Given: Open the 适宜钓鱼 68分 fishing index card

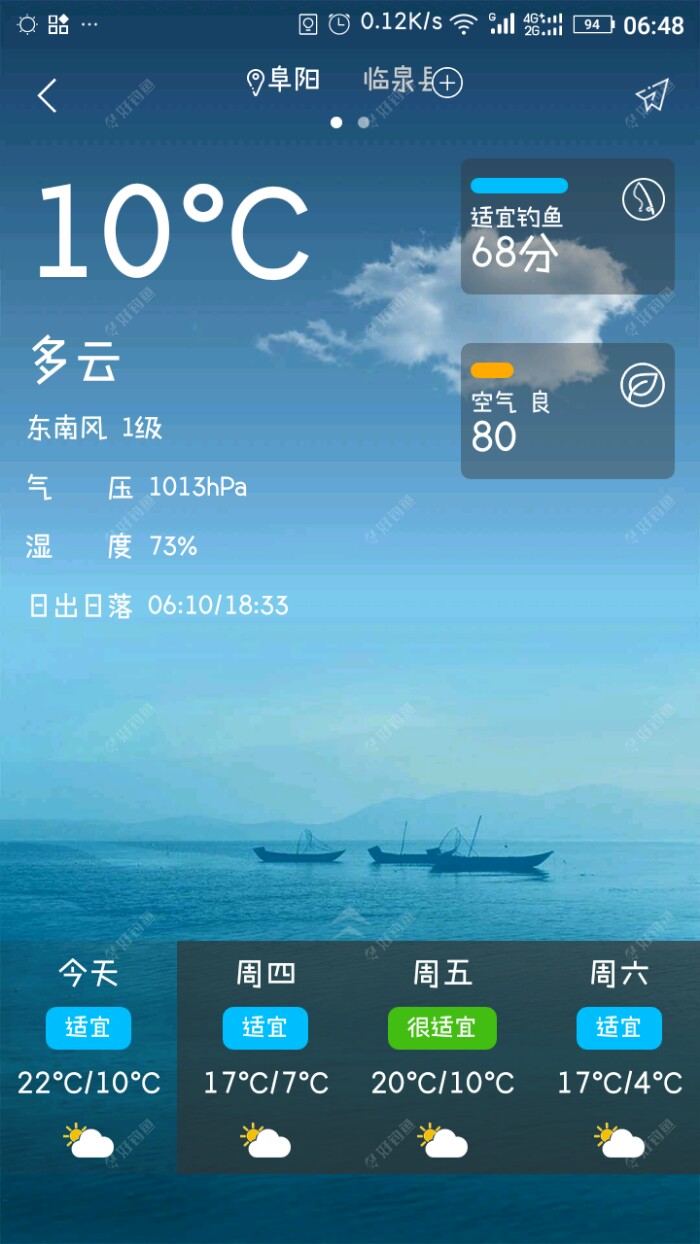Looking at the screenshot, I should tap(567, 226).
